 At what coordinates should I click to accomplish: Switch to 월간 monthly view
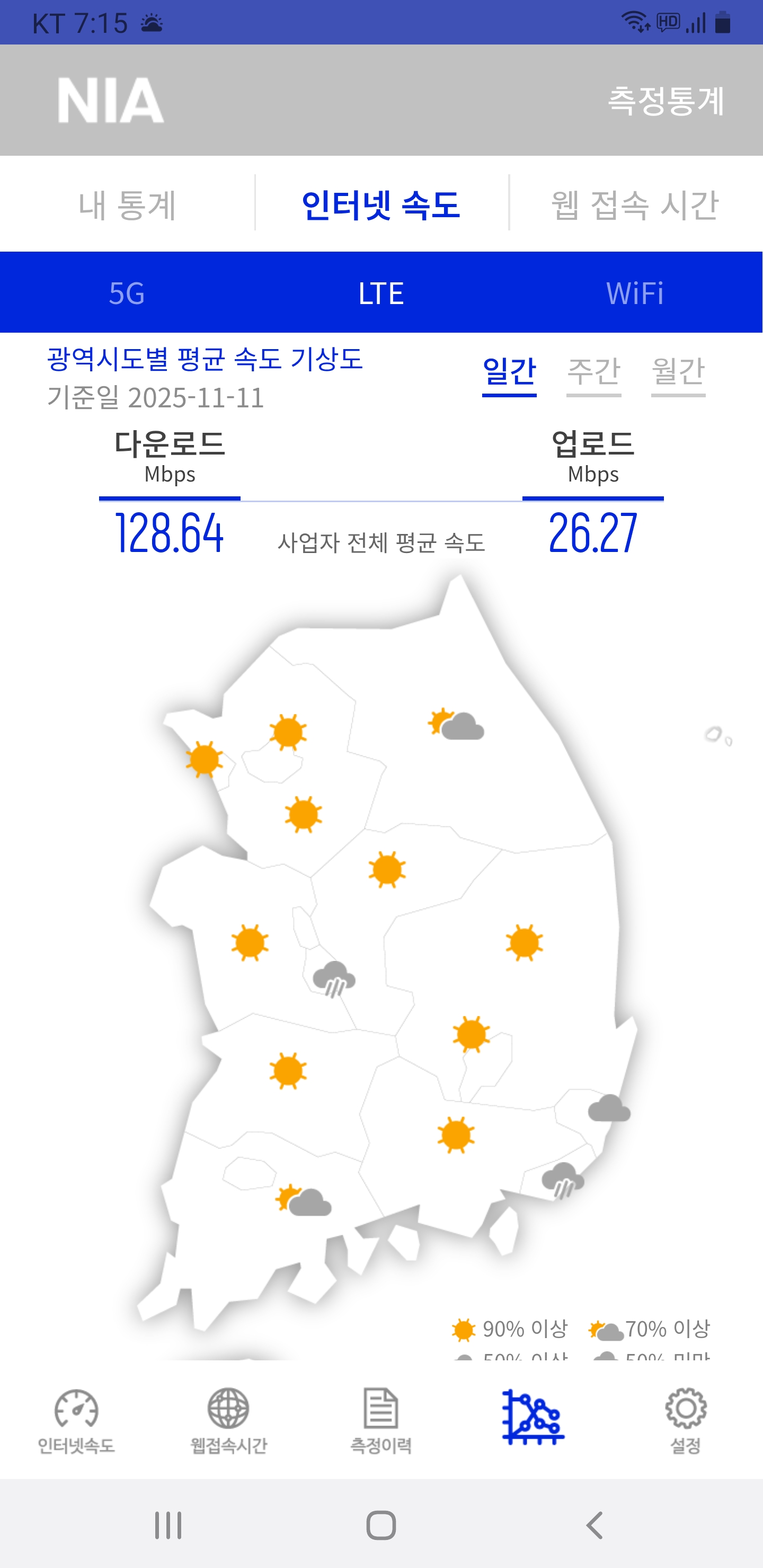point(678,371)
